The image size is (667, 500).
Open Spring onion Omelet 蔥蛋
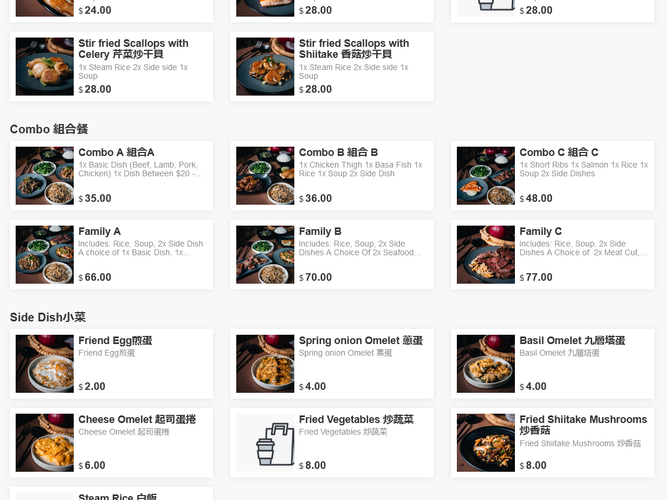[x=332, y=363]
